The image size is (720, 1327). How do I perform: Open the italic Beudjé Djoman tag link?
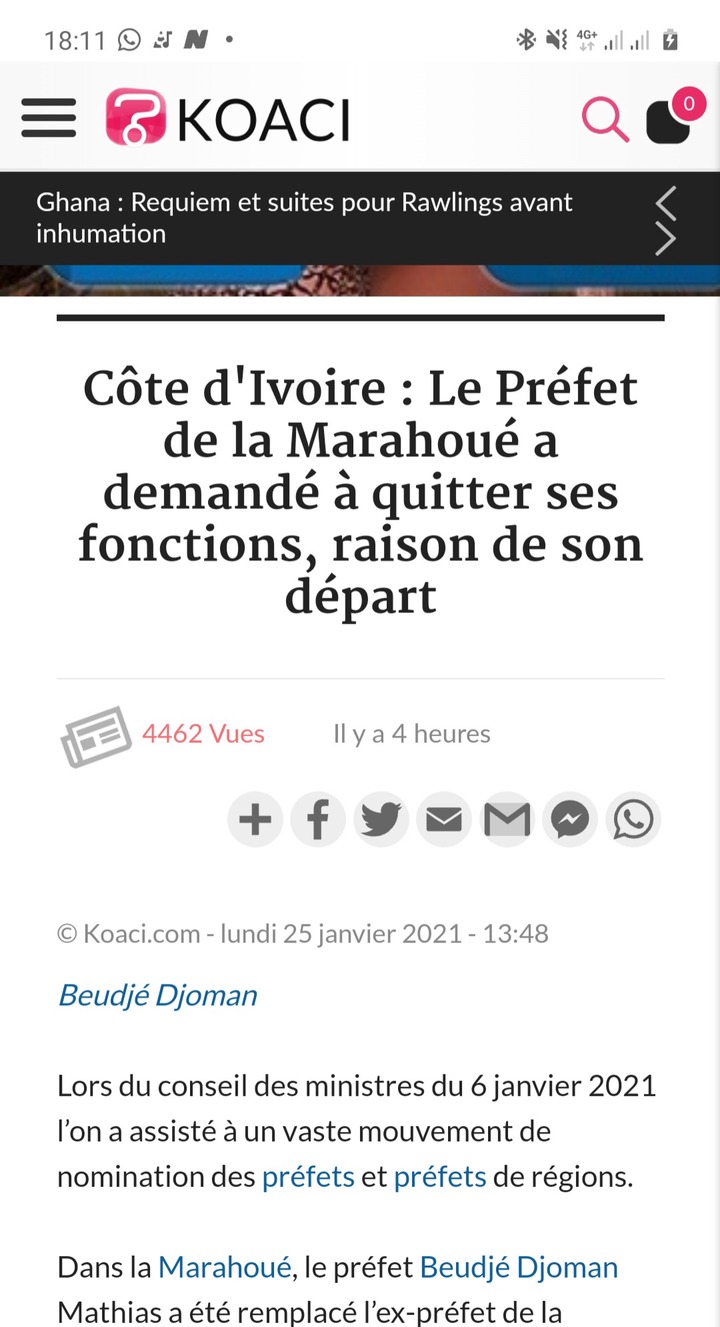158,995
